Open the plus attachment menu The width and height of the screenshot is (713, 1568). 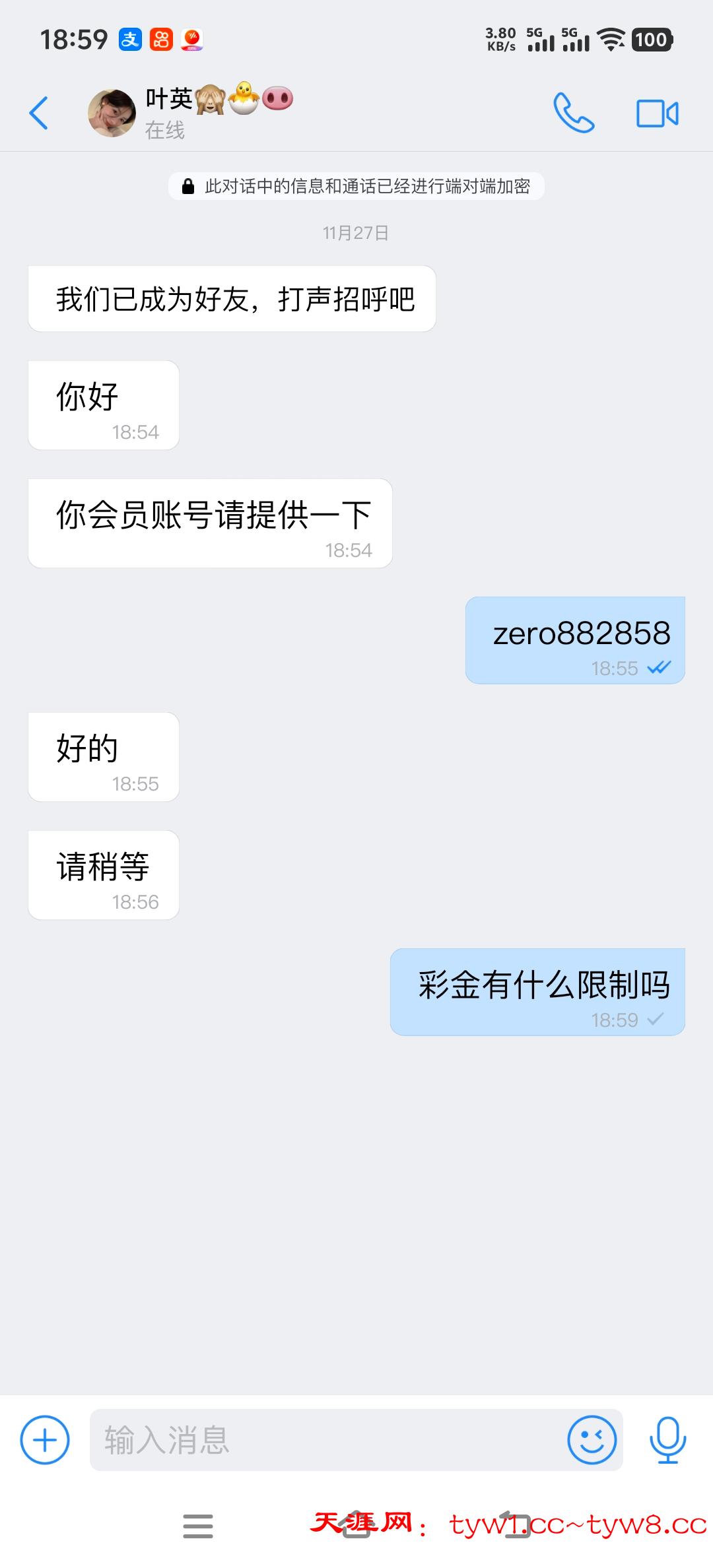[x=45, y=1440]
